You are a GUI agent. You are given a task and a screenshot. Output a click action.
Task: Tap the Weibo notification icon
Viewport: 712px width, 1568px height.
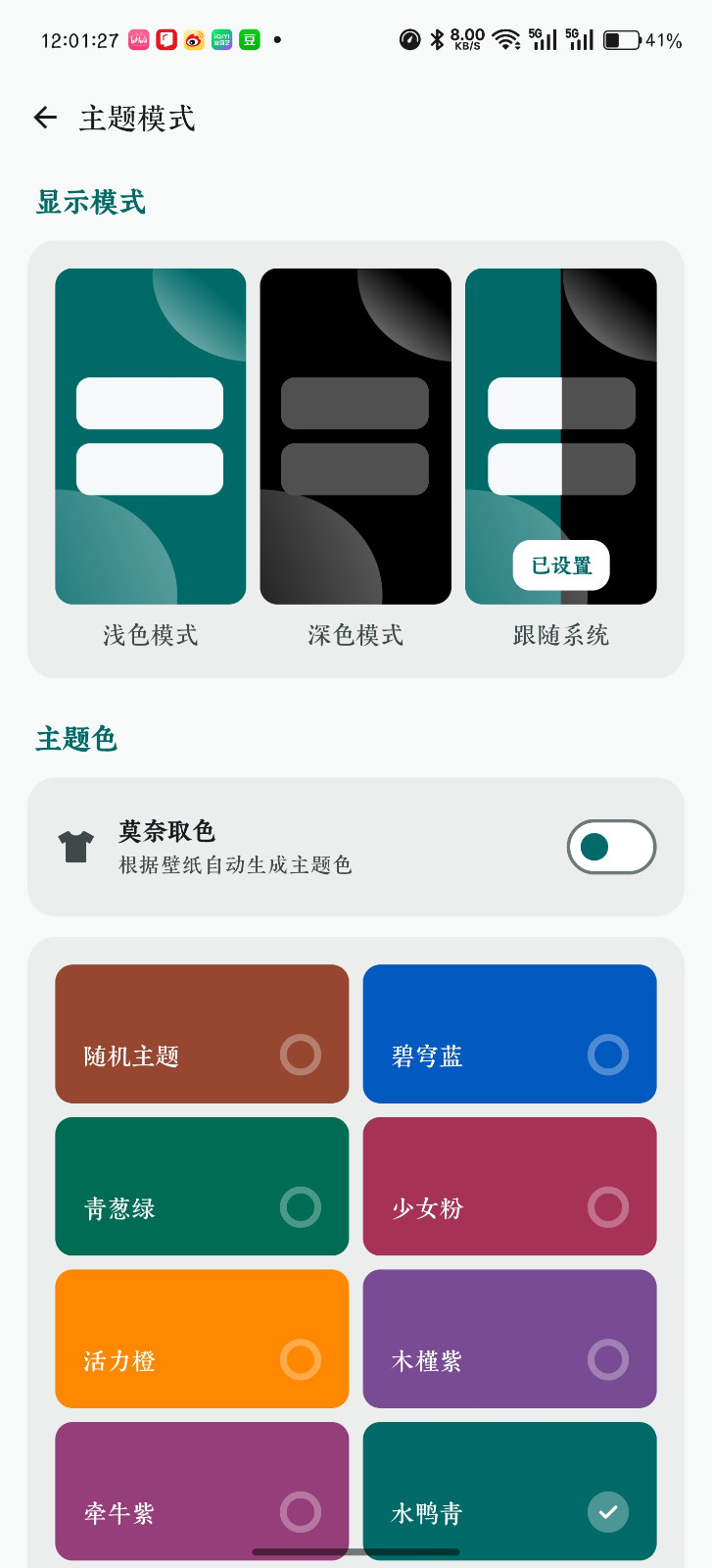(x=193, y=40)
